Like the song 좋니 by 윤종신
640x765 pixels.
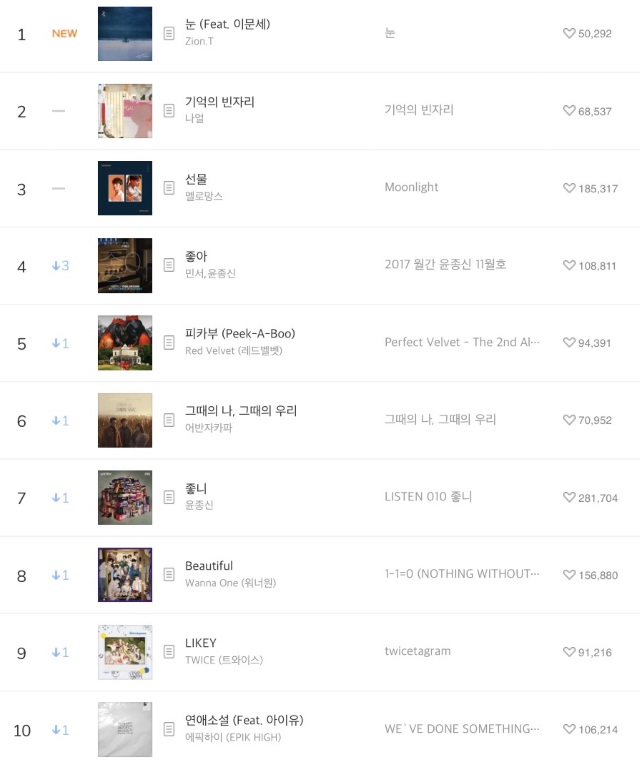[570, 497]
